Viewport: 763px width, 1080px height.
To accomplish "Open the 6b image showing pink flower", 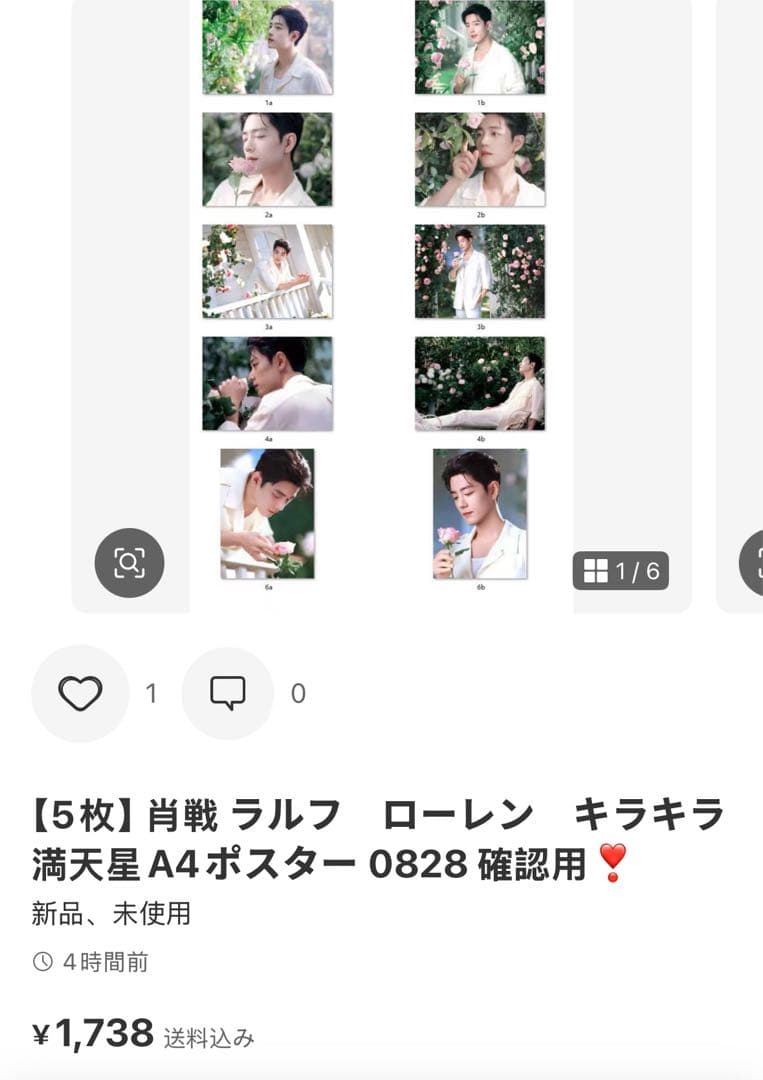I will click(x=480, y=515).
